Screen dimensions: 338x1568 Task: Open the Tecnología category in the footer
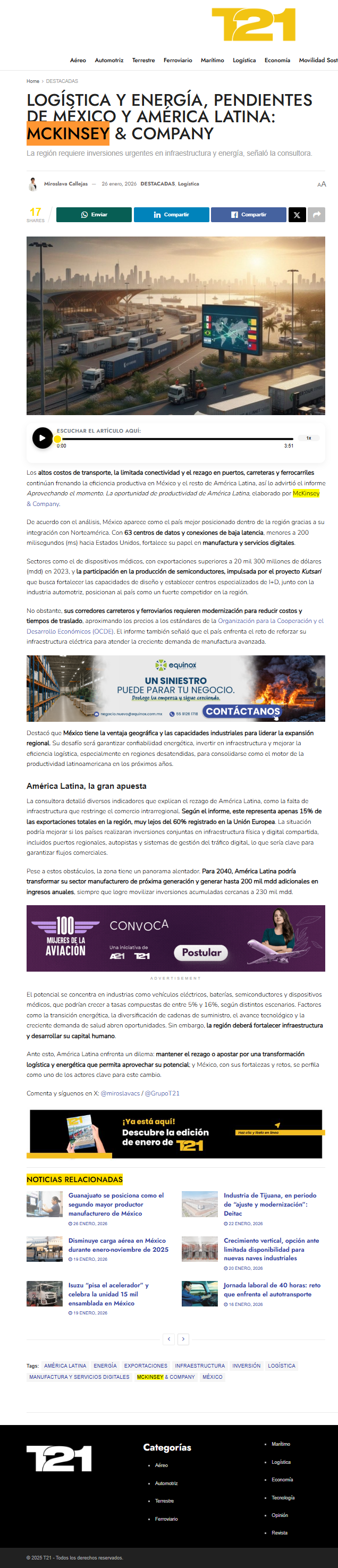click(283, 1497)
